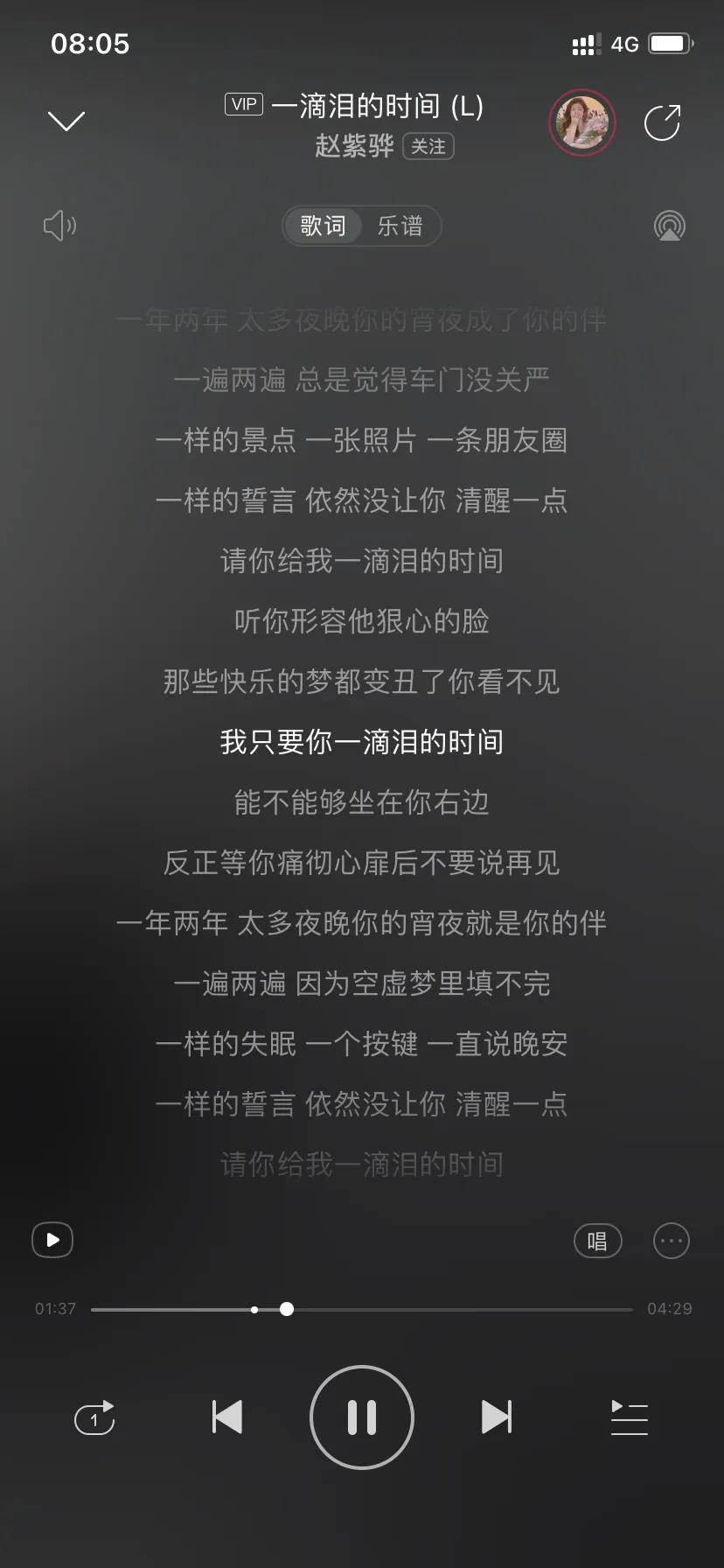The height and width of the screenshot is (1568, 724).
Task: Jump to lyric line 能不能够坐在你右边
Action: 361,802
